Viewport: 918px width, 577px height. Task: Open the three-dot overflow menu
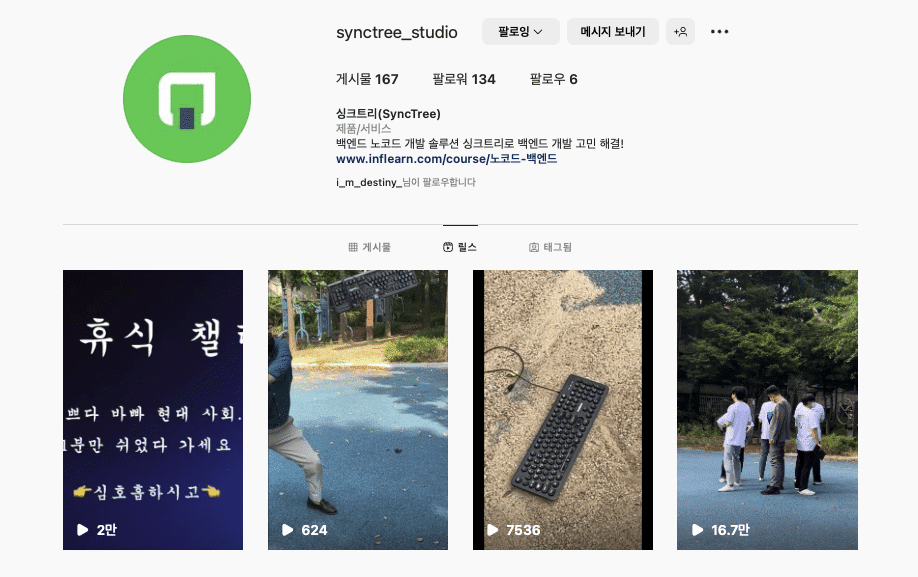pos(719,32)
